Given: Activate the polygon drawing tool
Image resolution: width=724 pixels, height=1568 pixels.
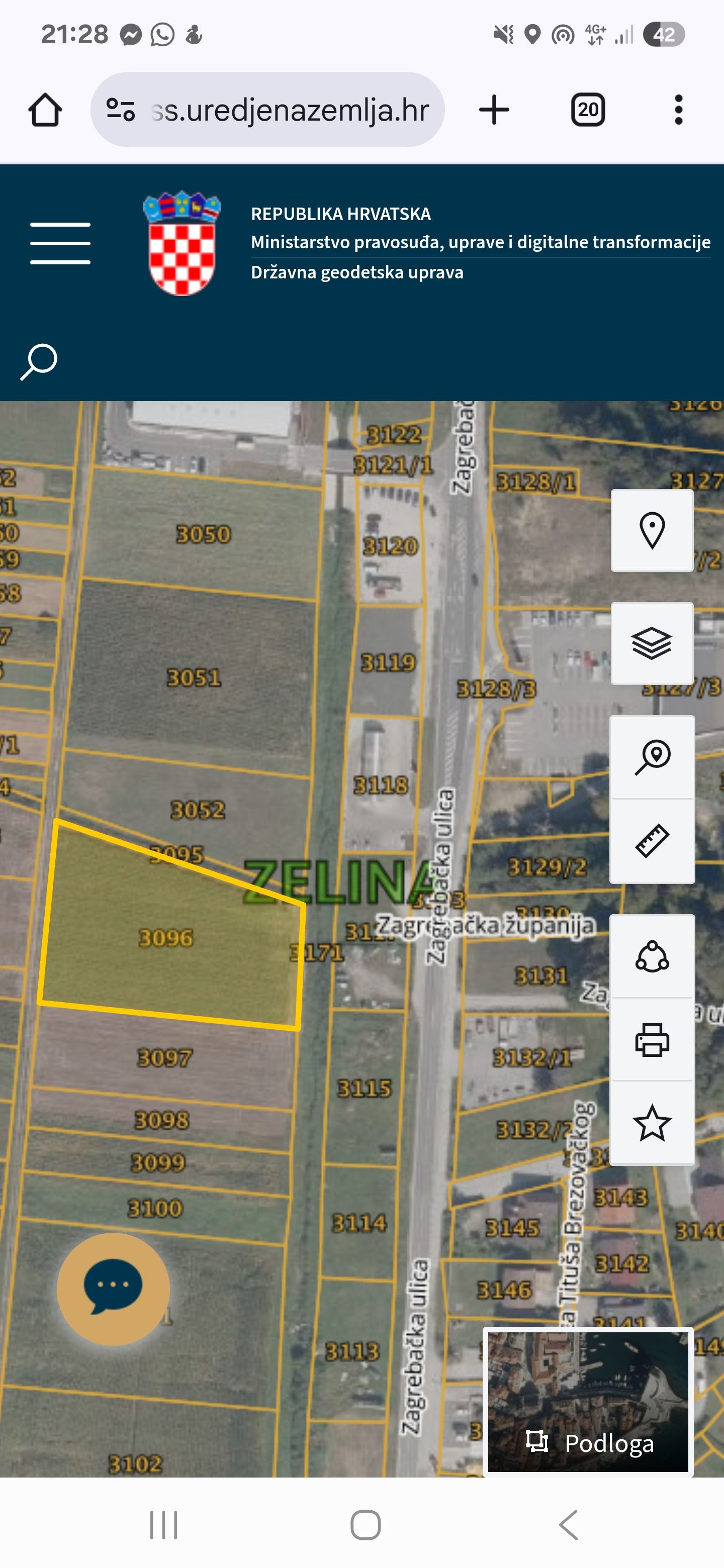Looking at the screenshot, I should tap(652, 956).
